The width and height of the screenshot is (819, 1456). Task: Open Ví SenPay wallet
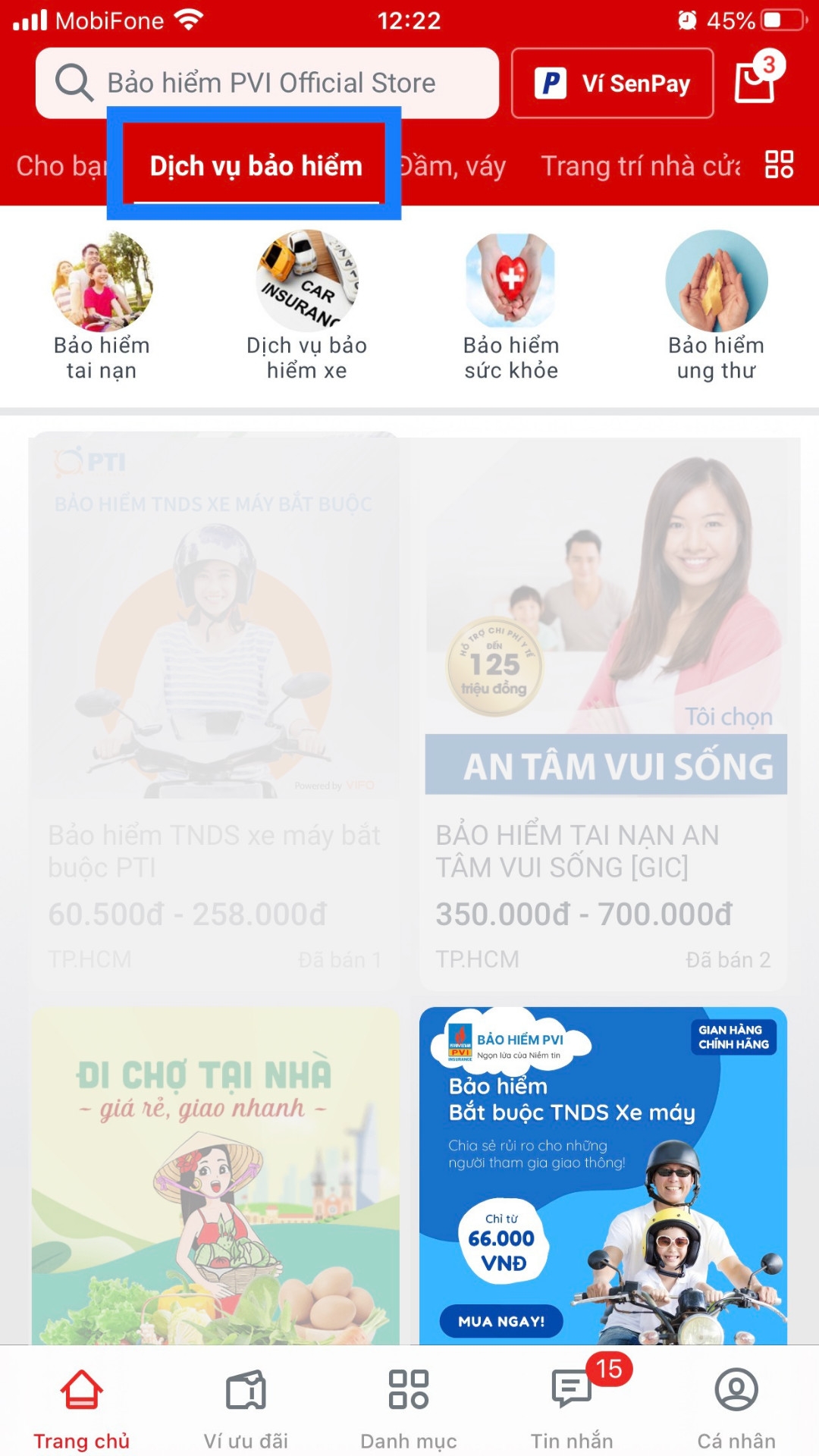click(x=613, y=83)
